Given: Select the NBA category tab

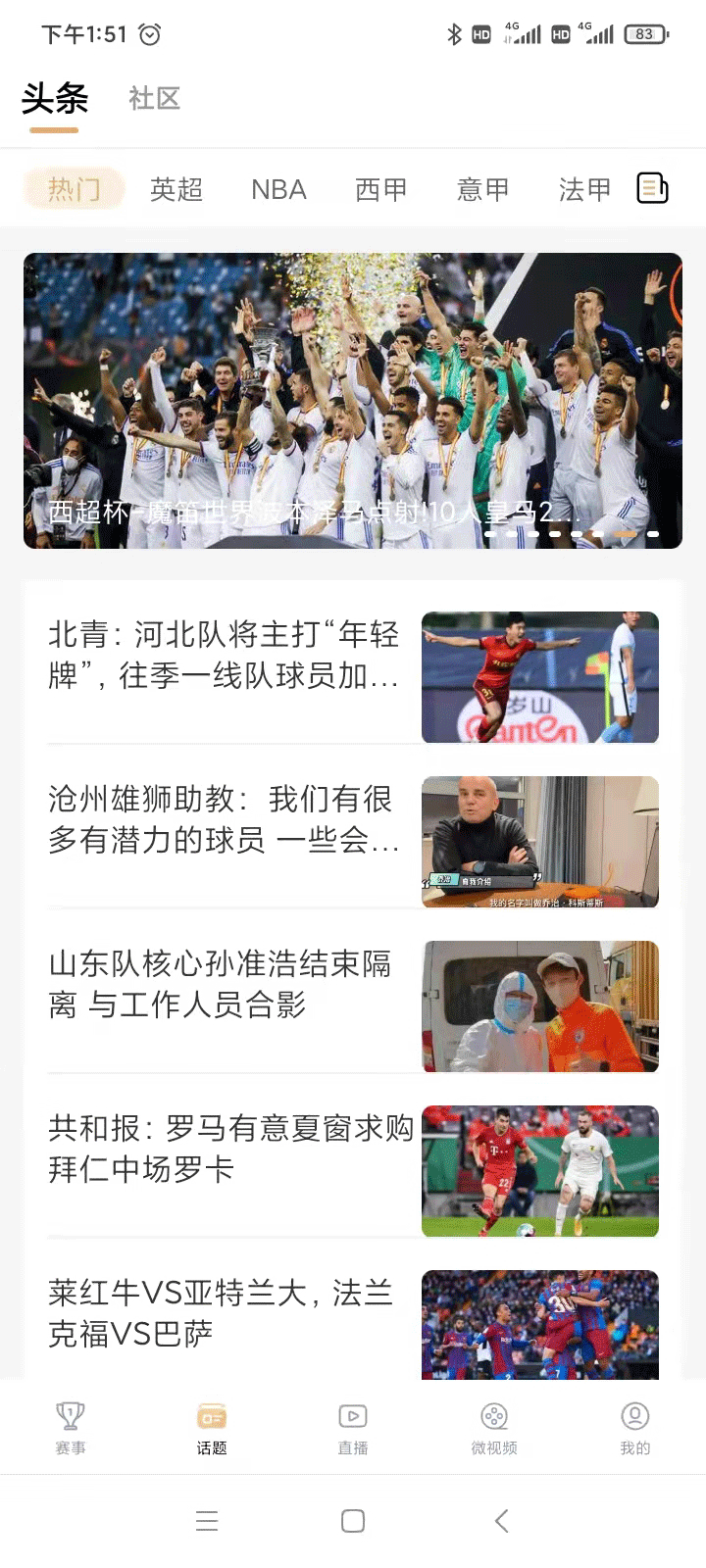Looking at the screenshot, I should 278,189.
